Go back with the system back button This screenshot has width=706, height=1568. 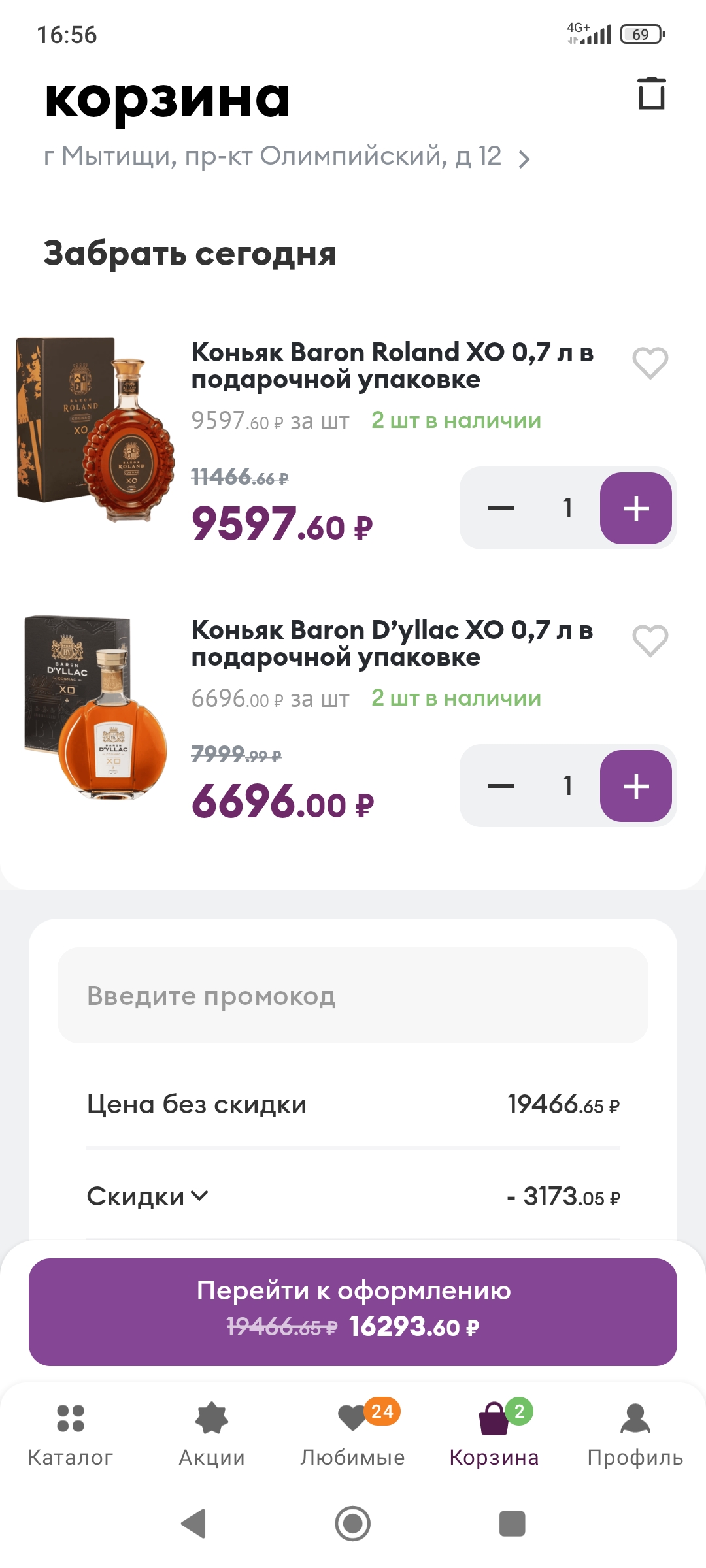coord(193,1524)
